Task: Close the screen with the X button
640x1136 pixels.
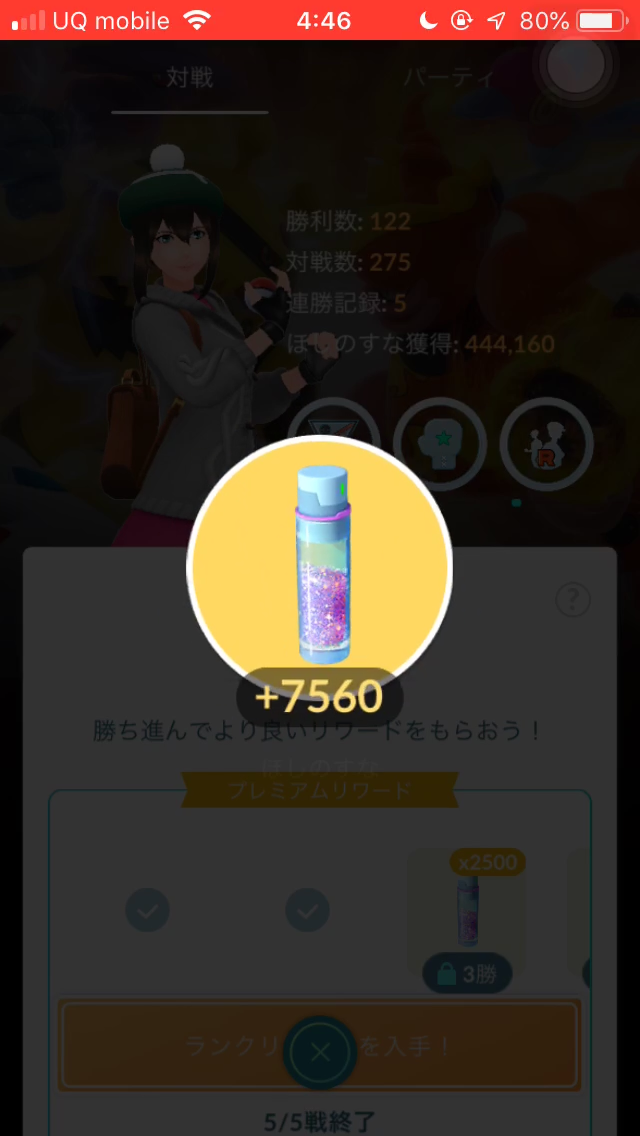Action: coord(319,1051)
